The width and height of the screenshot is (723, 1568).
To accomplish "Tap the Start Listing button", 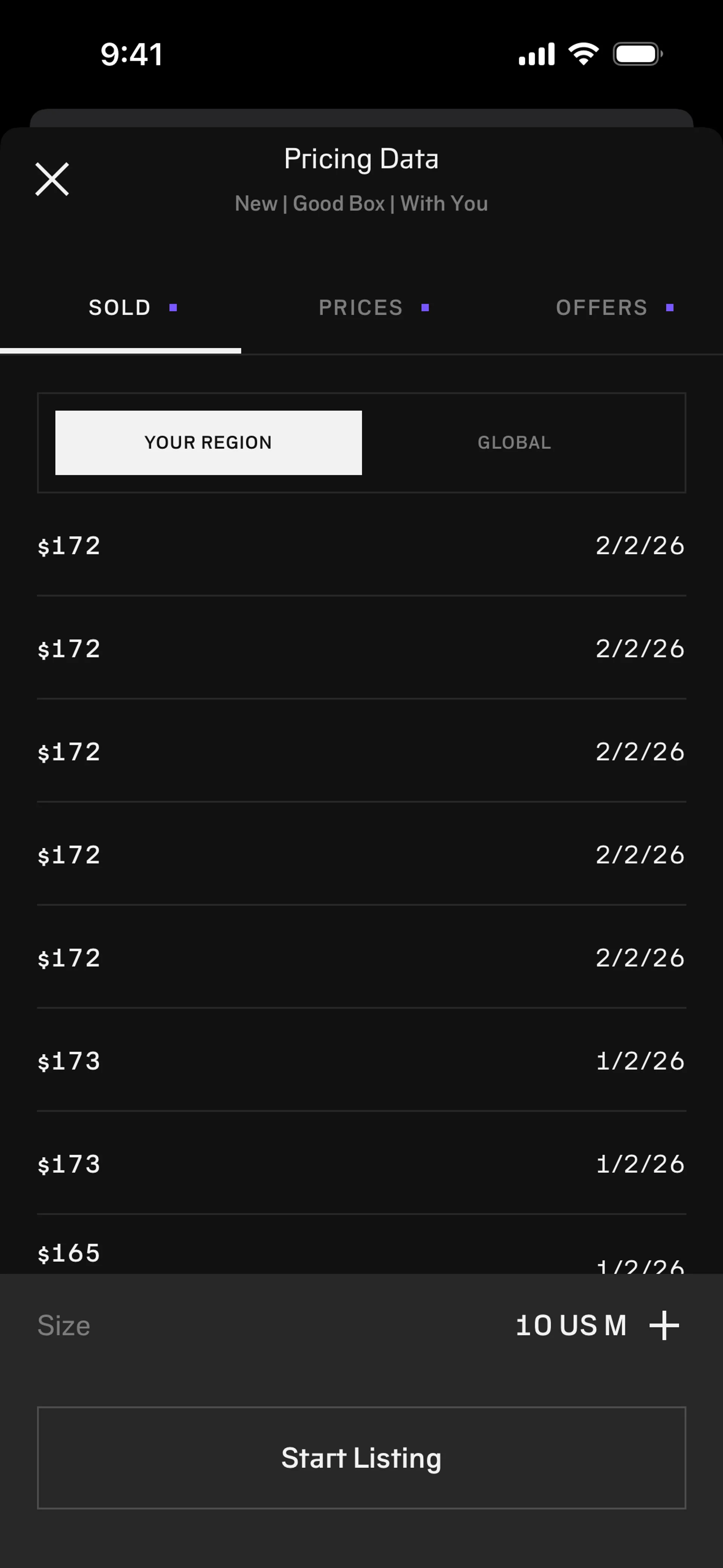I will click(x=361, y=1458).
